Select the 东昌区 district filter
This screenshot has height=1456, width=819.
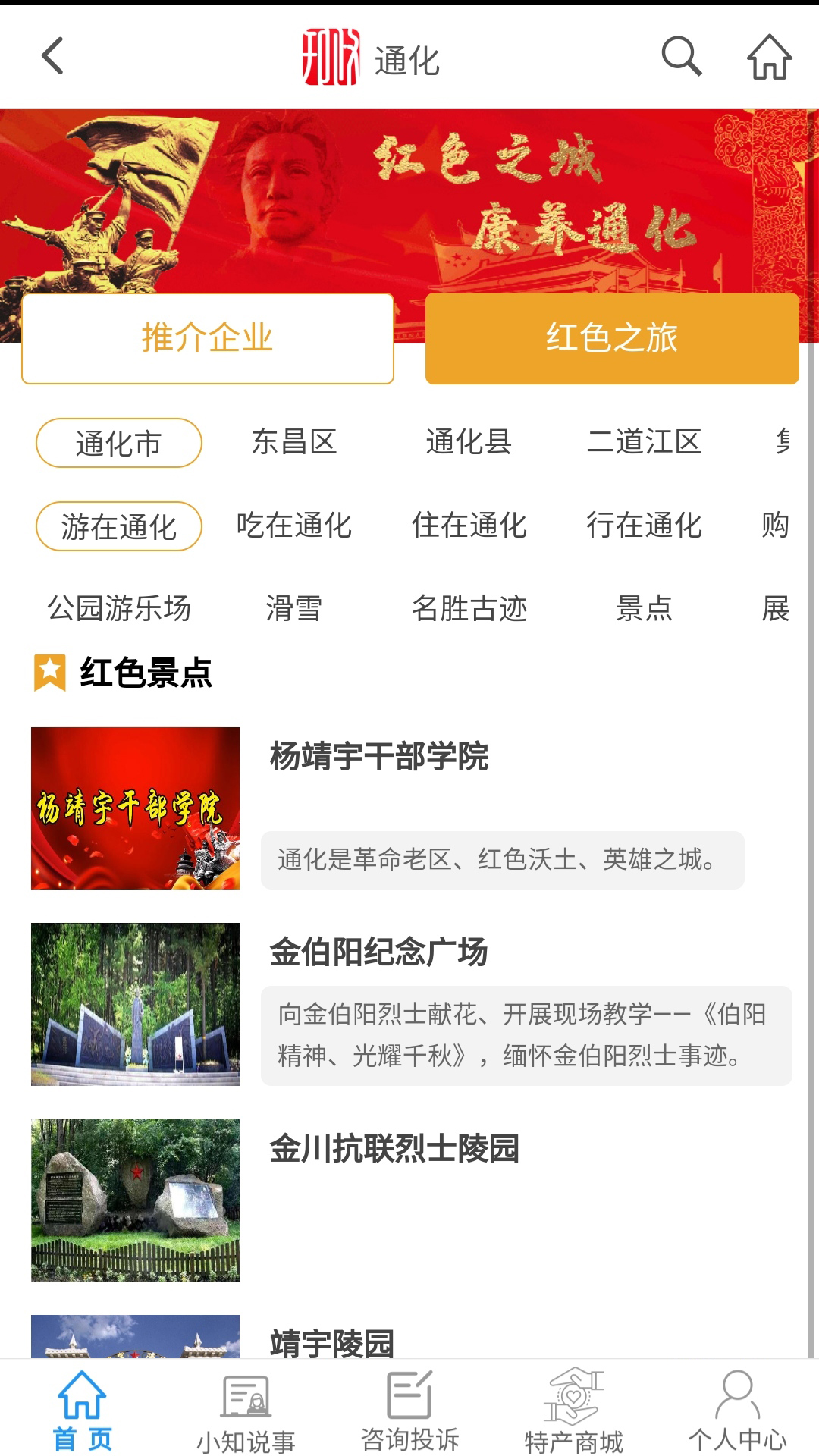[x=295, y=444]
